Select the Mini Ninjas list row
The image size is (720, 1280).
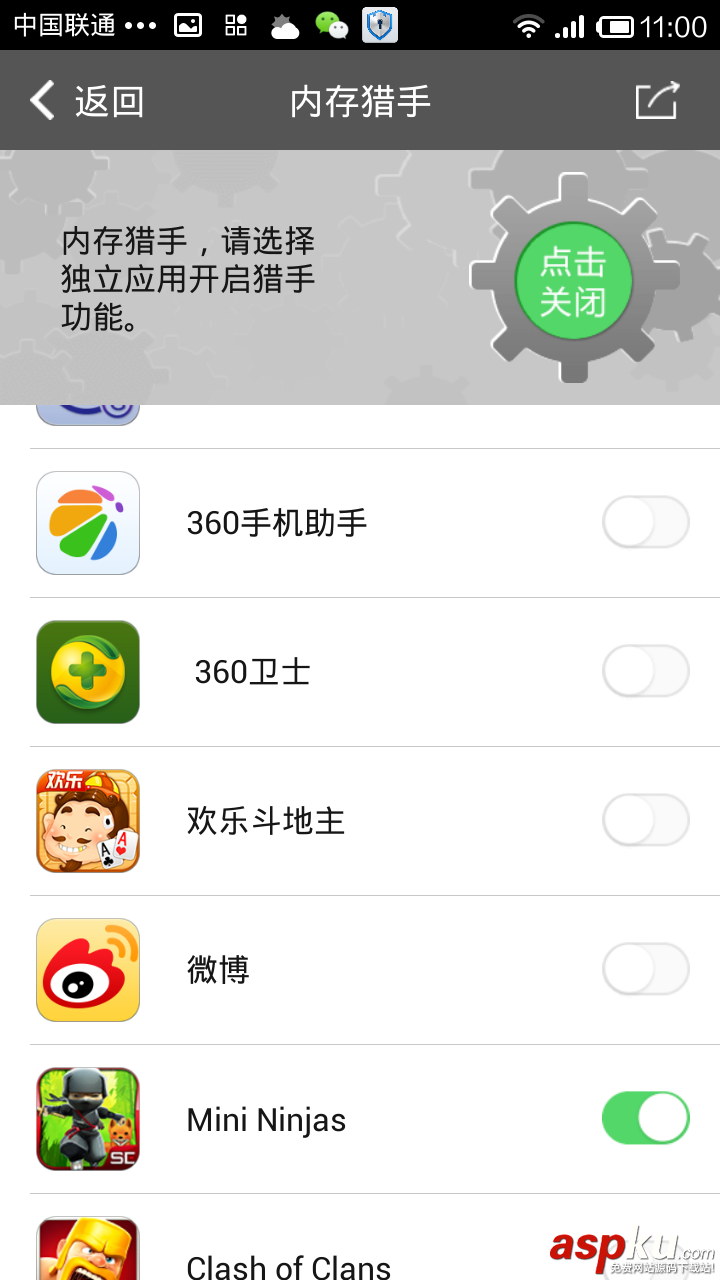(x=360, y=1118)
